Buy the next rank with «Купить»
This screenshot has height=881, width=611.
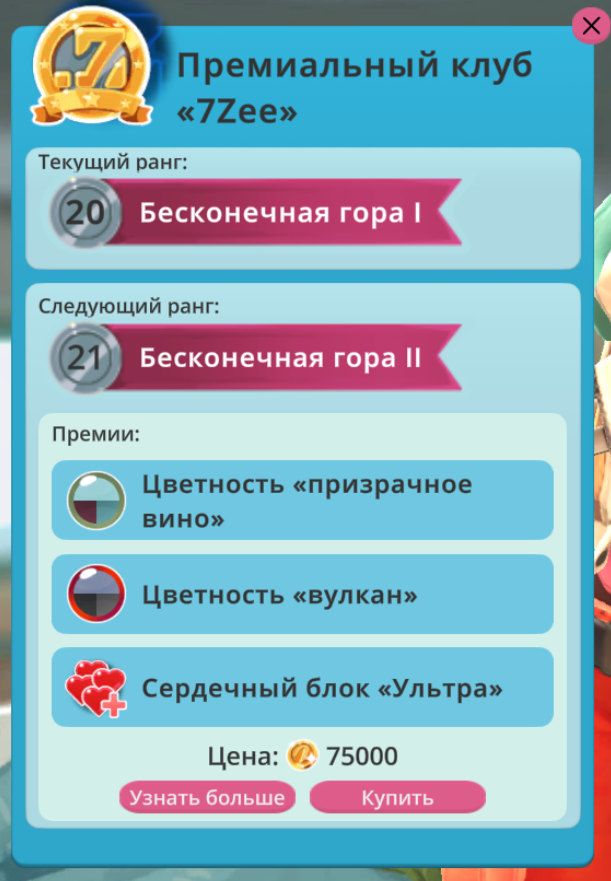click(x=397, y=797)
